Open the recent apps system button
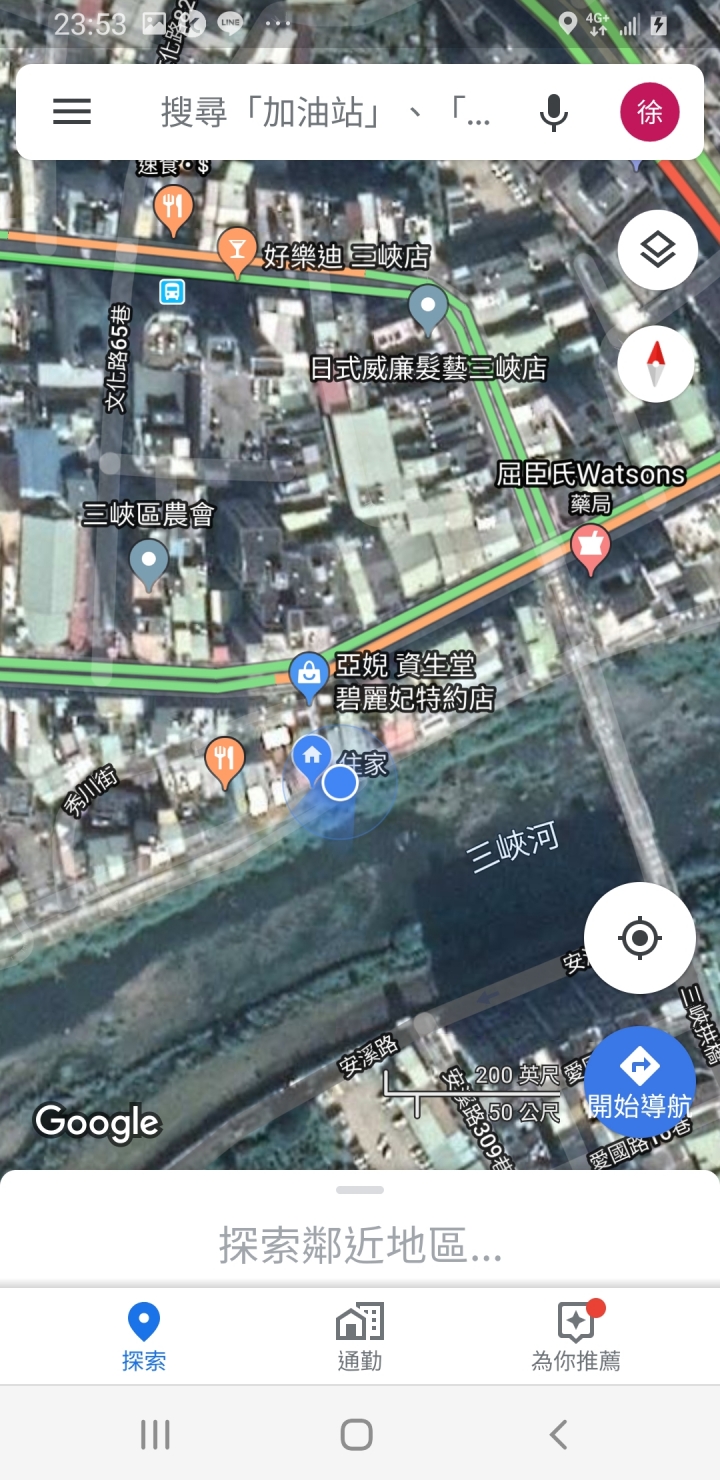Image resolution: width=720 pixels, height=1480 pixels. (x=155, y=1434)
